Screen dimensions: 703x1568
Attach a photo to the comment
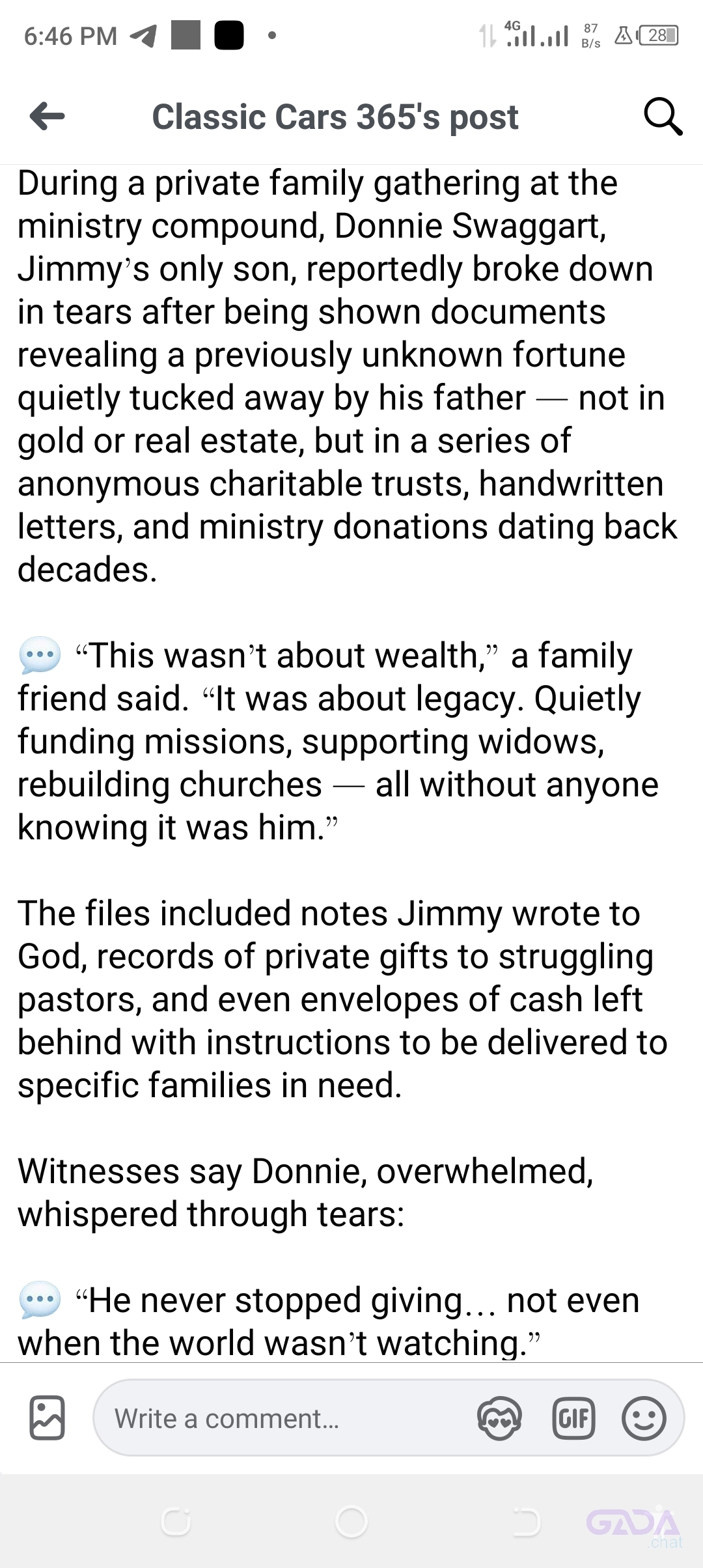pos(47,1417)
